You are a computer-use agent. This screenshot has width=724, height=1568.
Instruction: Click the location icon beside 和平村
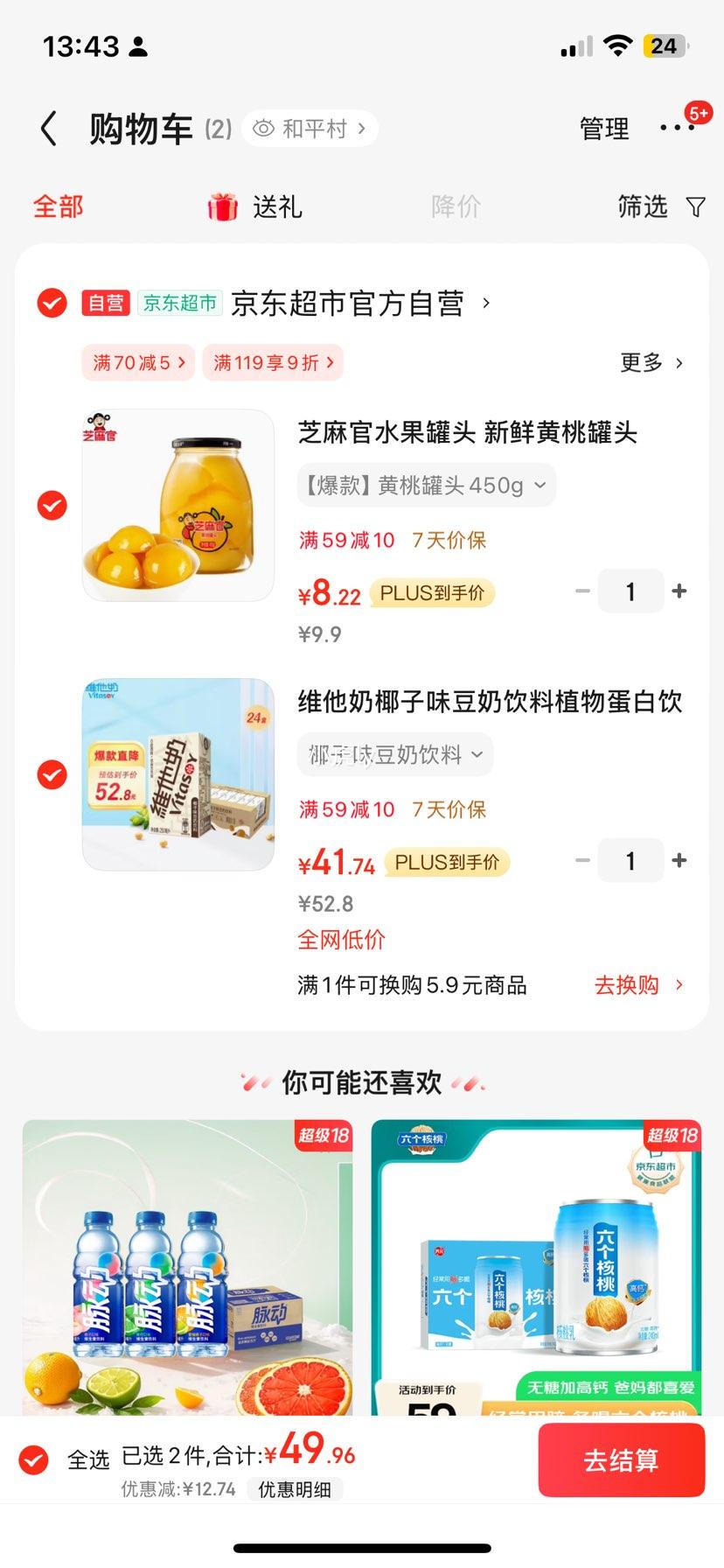coord(262,128)
